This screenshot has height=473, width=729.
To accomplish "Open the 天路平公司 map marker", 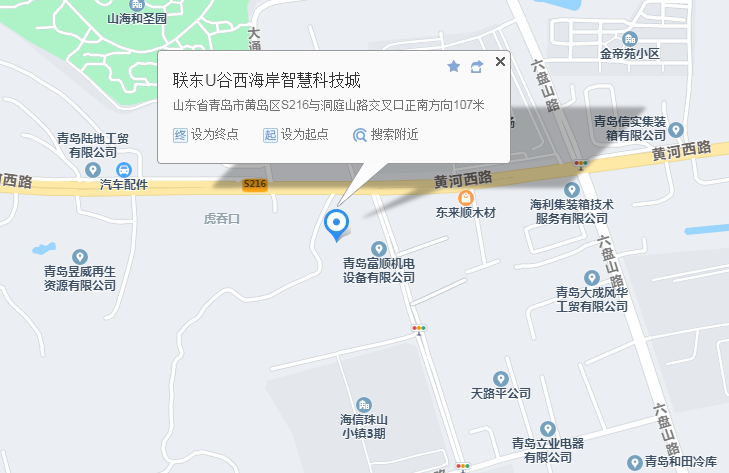I will (500, 379).
